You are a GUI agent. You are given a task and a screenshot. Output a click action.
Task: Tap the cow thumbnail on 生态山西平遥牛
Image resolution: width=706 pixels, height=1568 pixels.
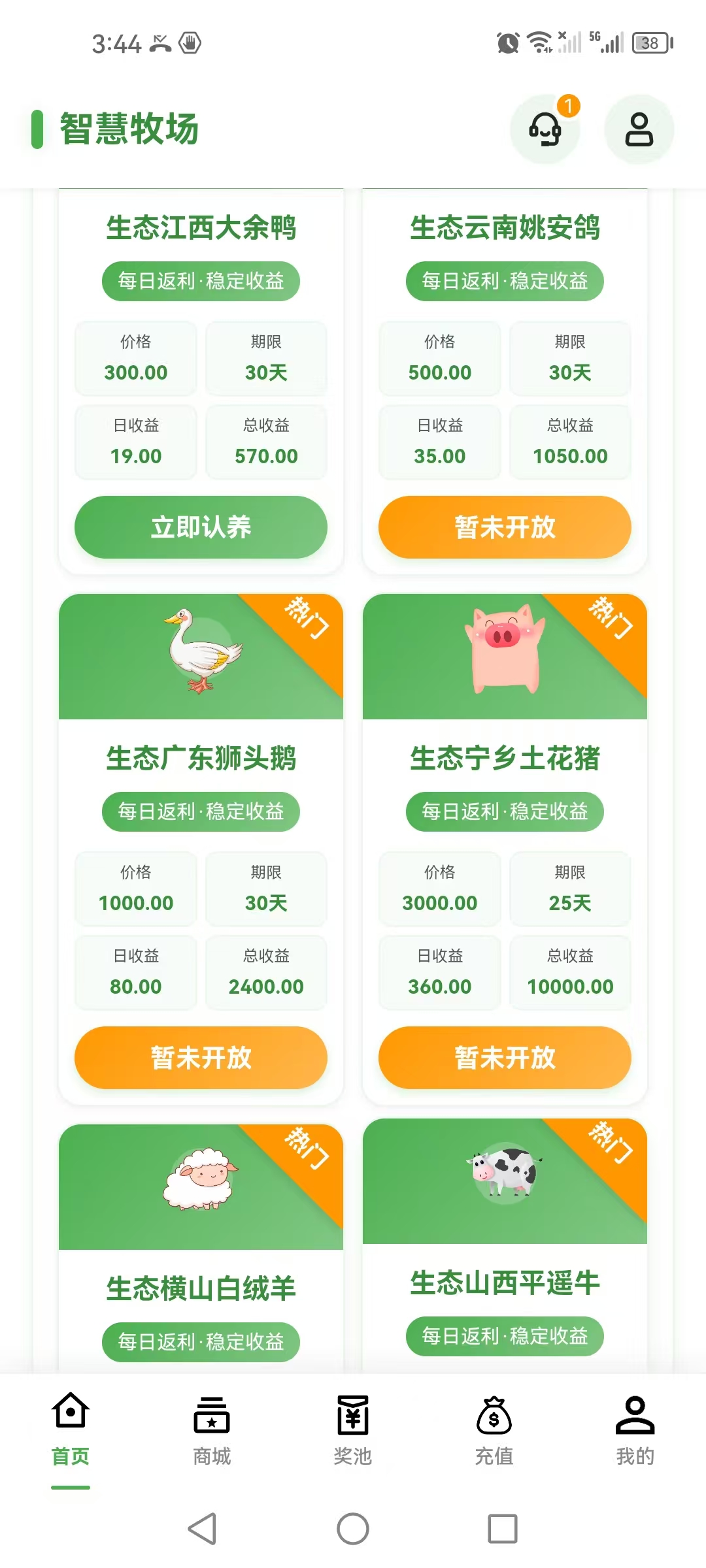click(505, 1171)
